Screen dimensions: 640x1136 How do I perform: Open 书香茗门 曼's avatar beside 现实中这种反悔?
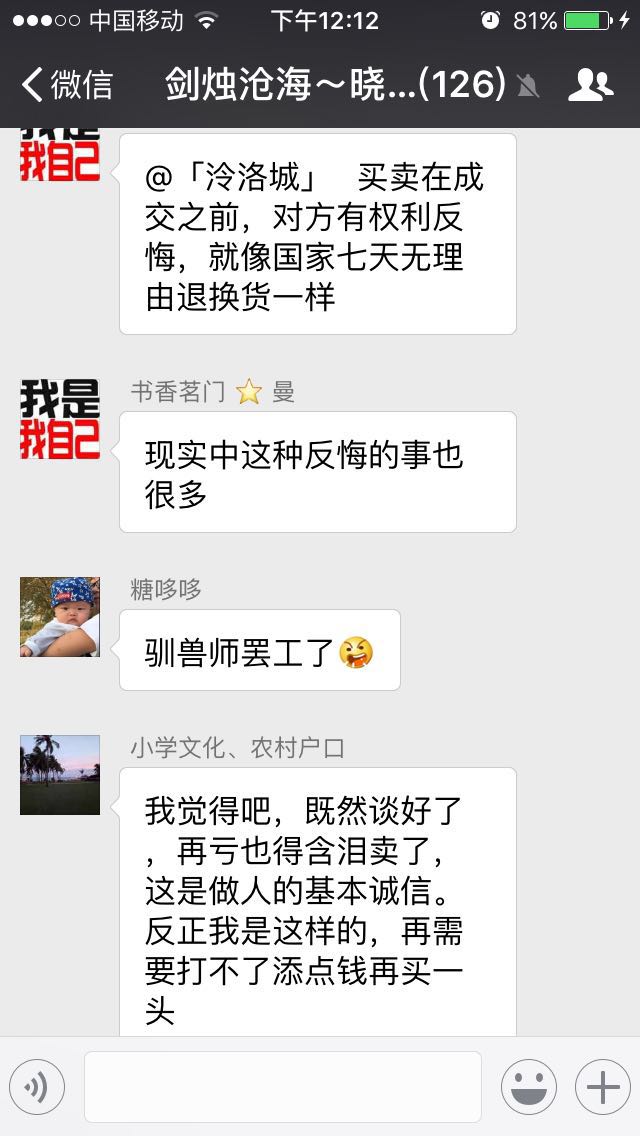pos(60,418)
